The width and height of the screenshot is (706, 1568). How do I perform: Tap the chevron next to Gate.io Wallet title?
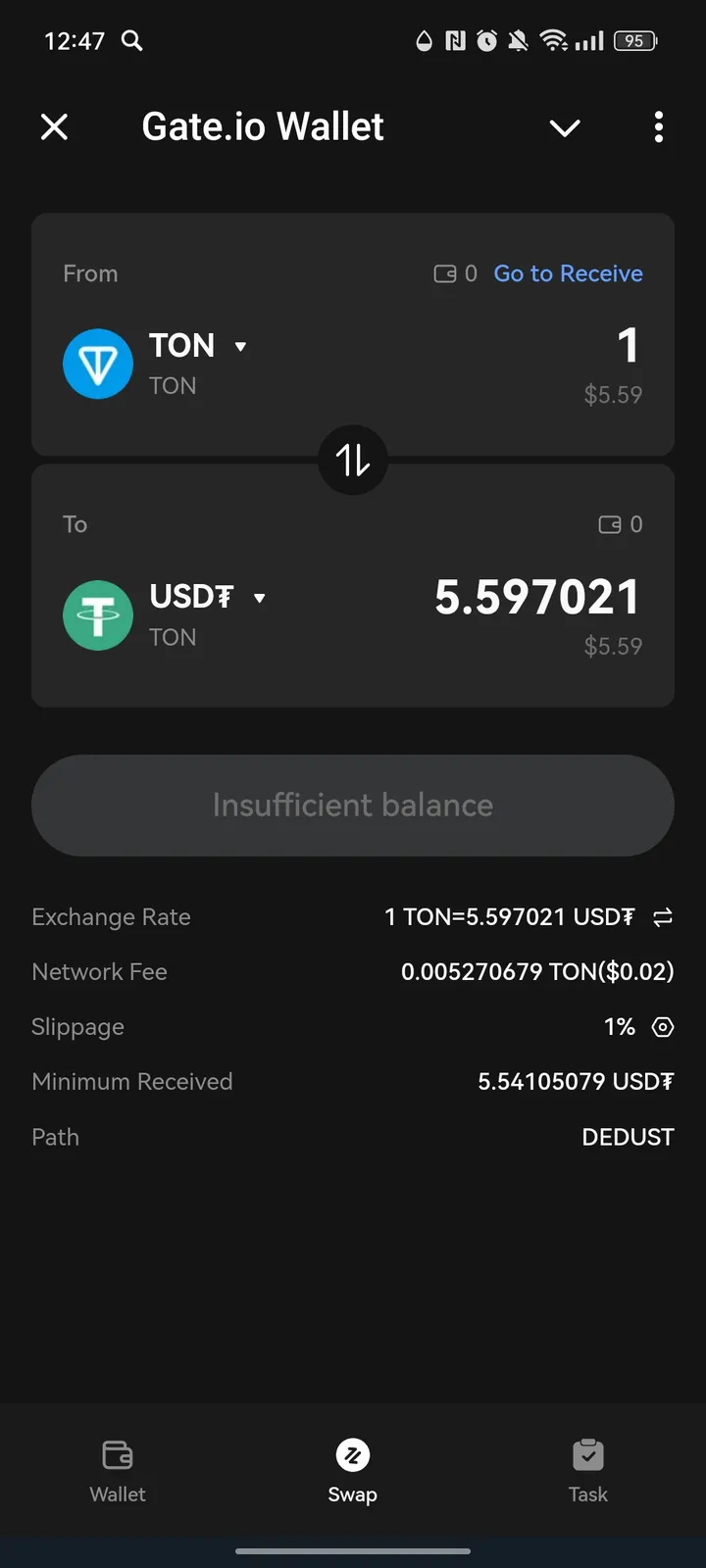[x=565, y=127]
